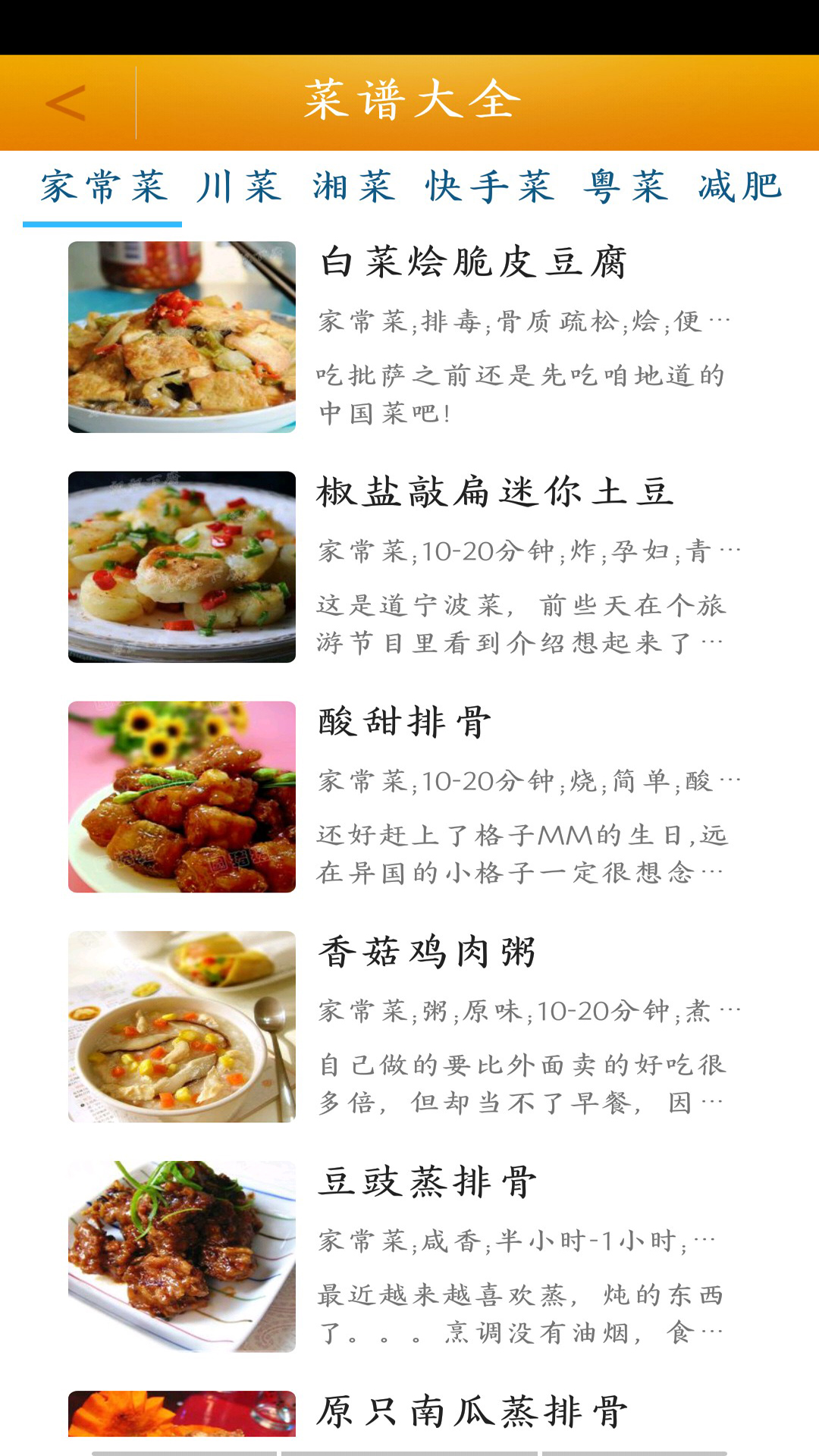Select the 家常菜 tab

[103, 187]
